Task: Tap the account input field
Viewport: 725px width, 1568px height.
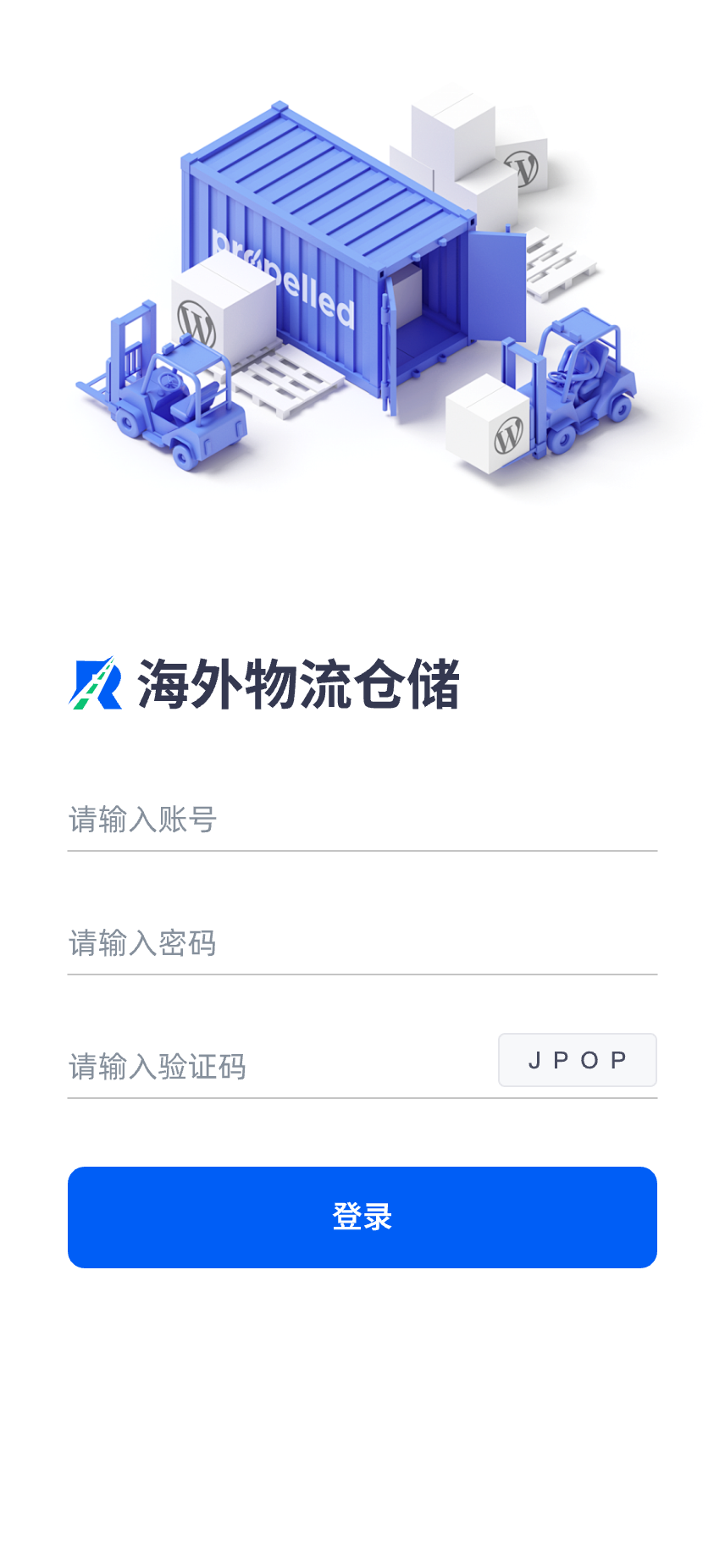Action: pos(362,820)
